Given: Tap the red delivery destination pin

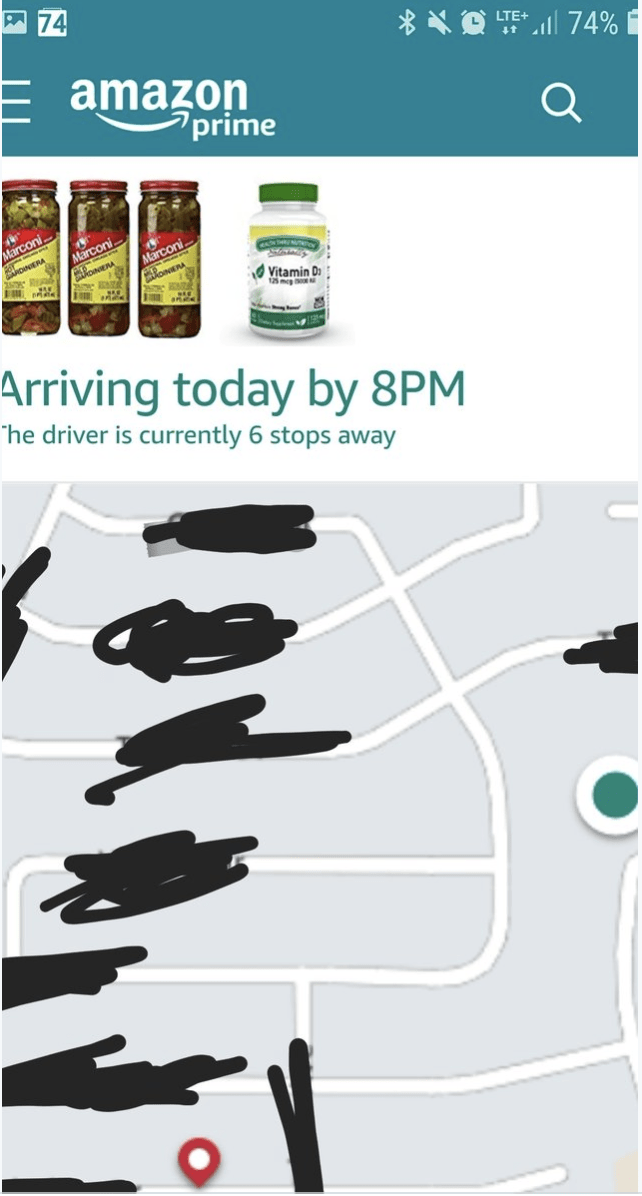Looking at the screenshot, I should pyautogui.click(x=198, y=1161).
